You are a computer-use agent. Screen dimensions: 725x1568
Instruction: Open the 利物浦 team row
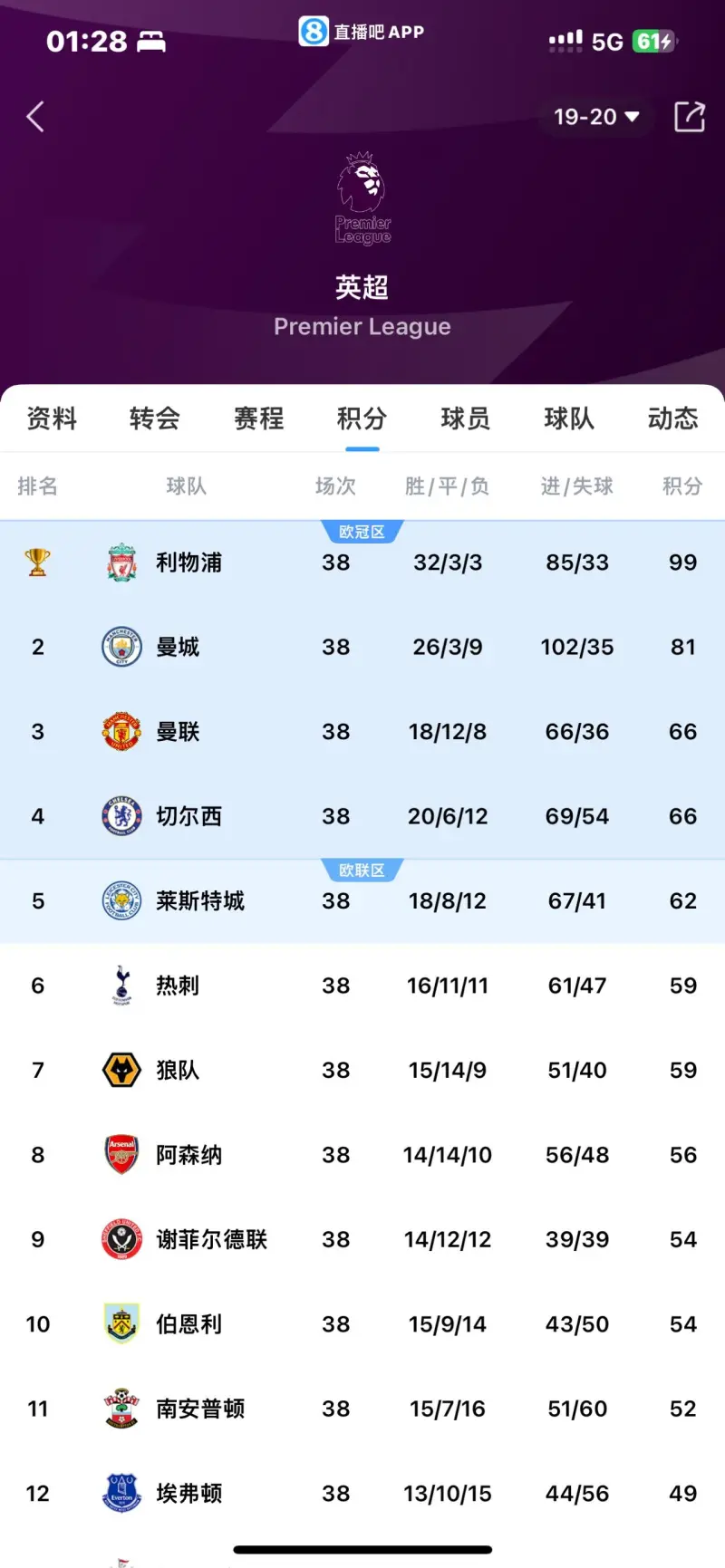(362, 563)
